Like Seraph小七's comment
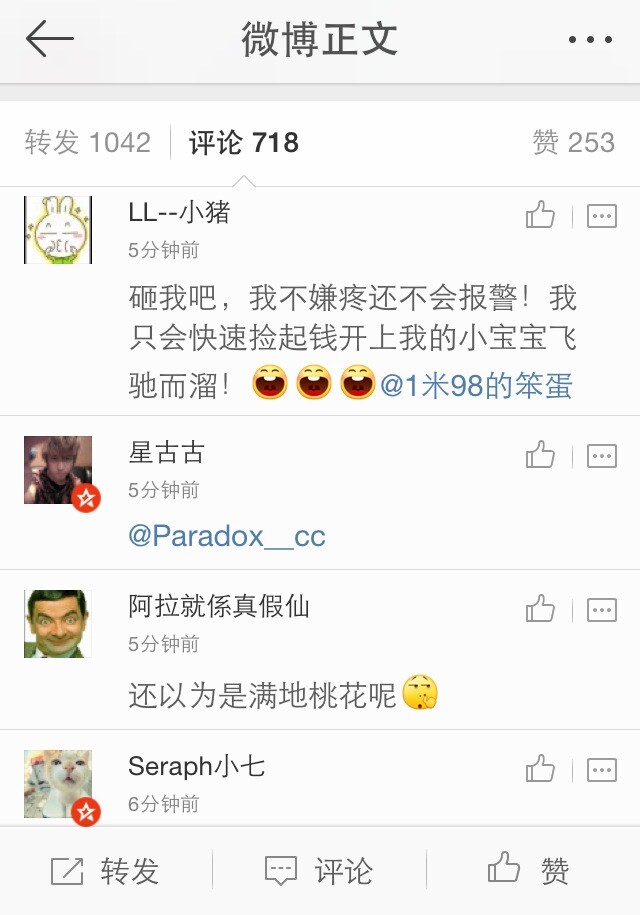This screenshot has width=640, height=915. [540, 769]
